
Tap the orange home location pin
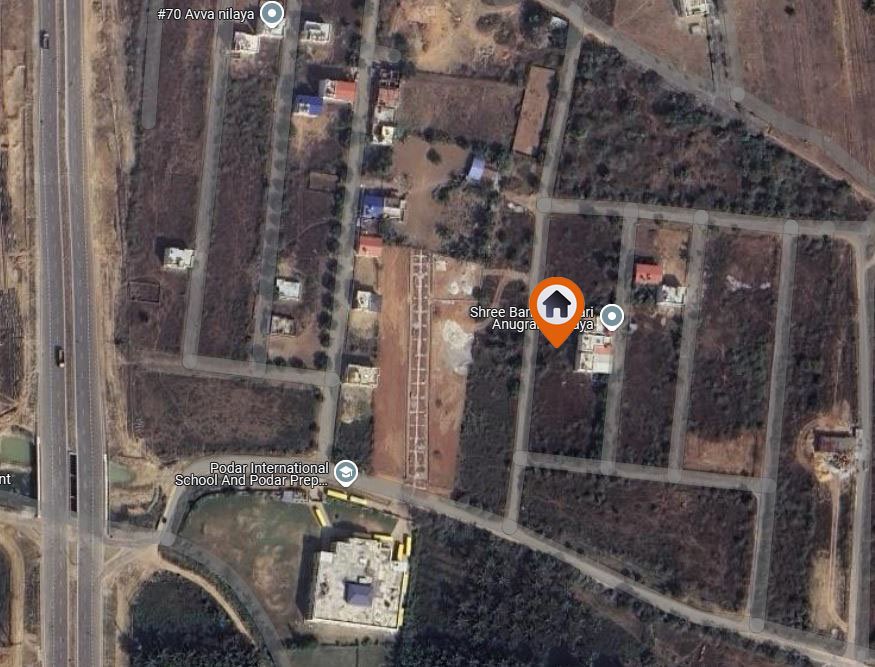pos(557,305)
